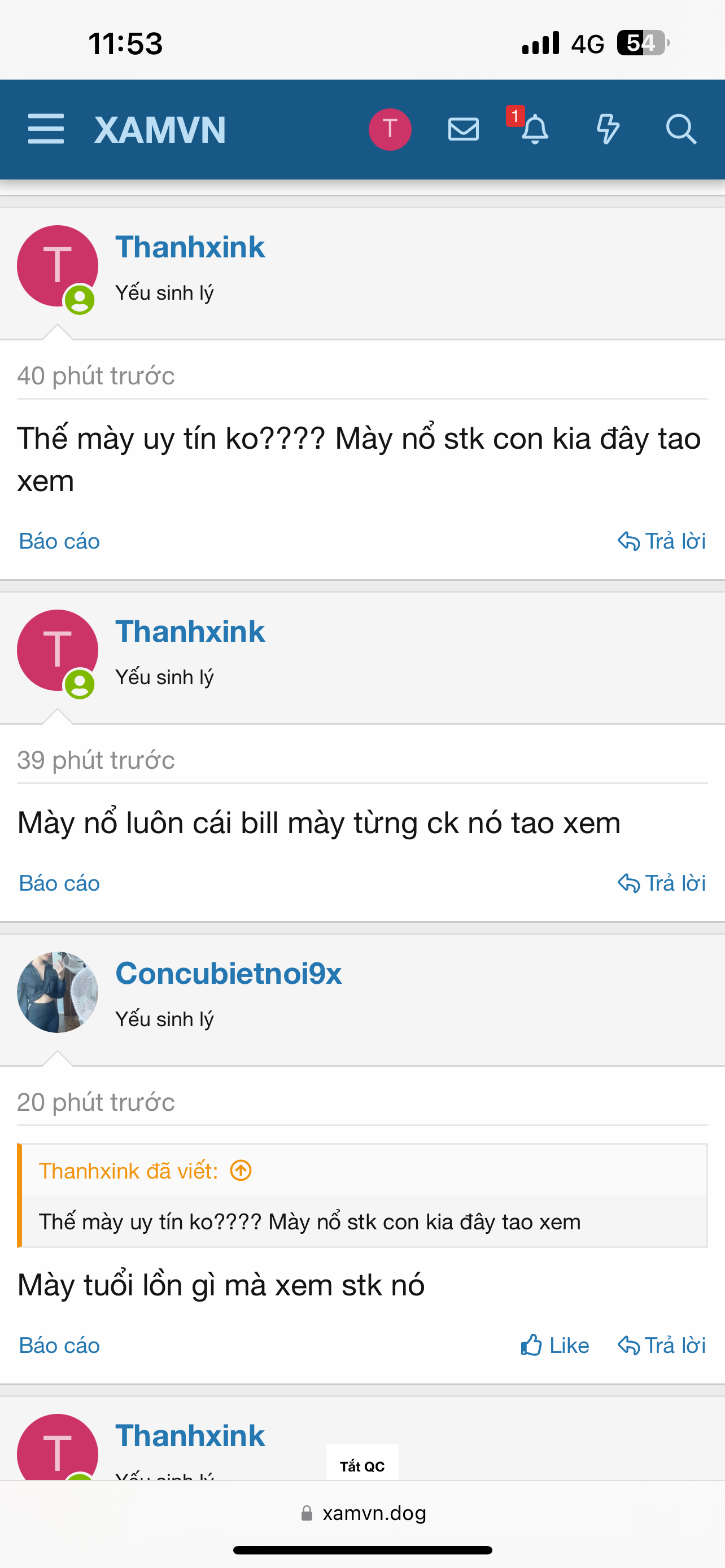Reply to the post from 39 phút trước
Viewport: 725px width, 1568px height.
pyautogui.click(x=662, y=883)
